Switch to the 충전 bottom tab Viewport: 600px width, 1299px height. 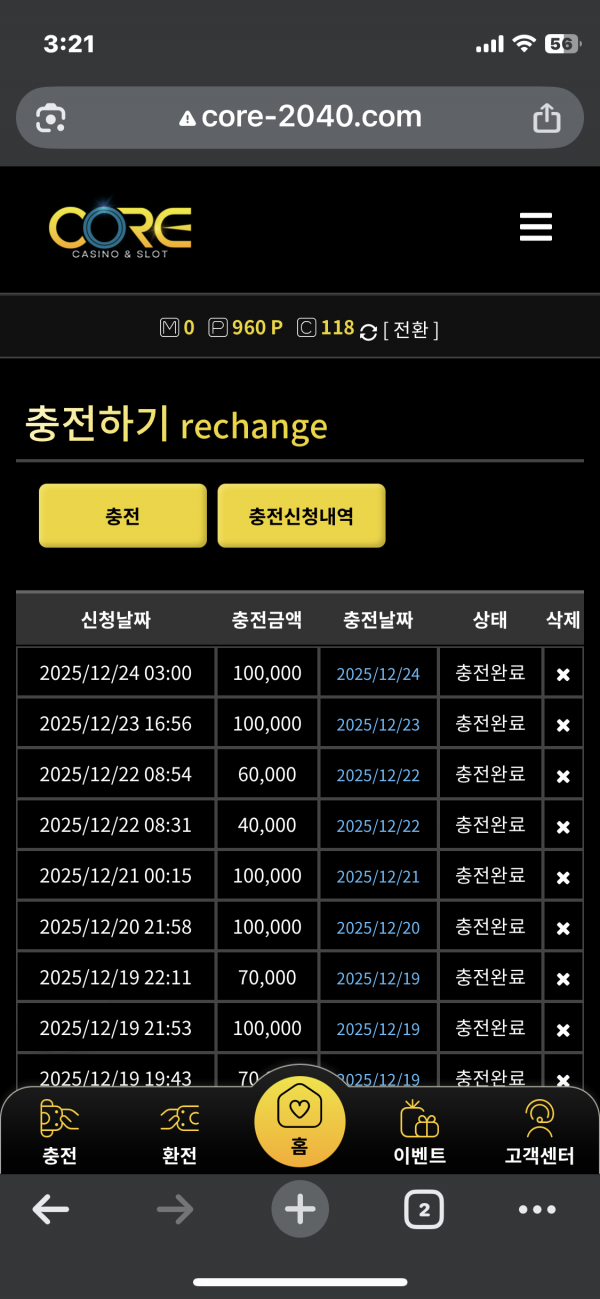point(60,1132)
